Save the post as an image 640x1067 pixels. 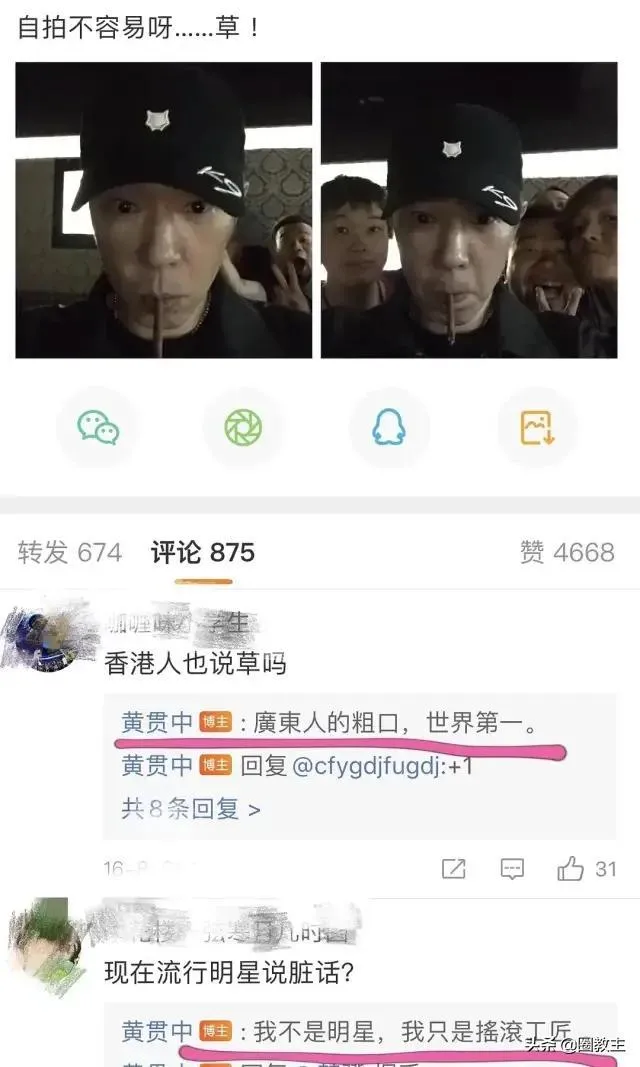537,428
